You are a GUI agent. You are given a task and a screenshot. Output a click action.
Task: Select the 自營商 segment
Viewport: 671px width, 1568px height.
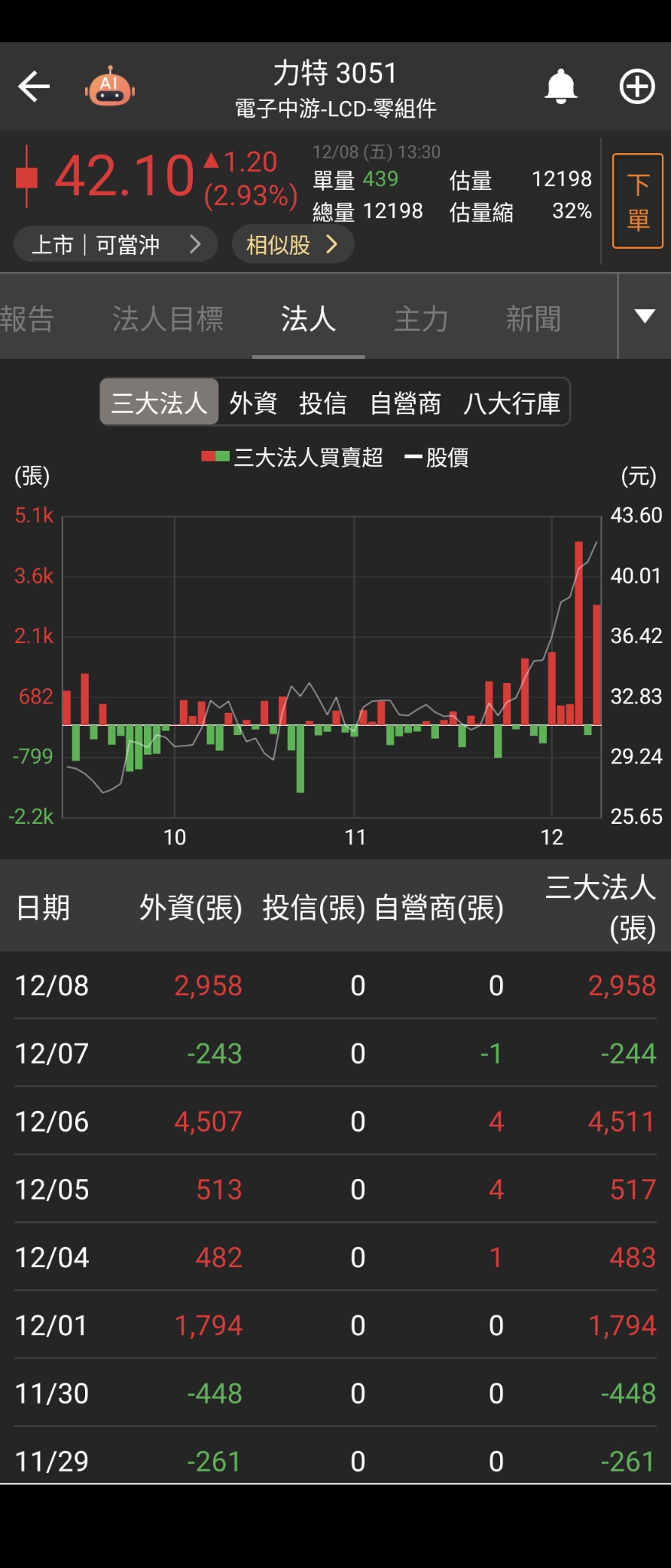coord(405,403)
